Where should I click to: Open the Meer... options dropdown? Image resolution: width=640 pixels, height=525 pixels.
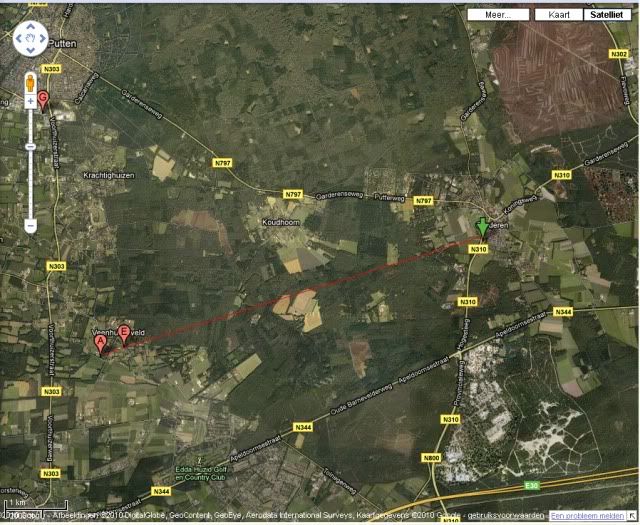497,15
